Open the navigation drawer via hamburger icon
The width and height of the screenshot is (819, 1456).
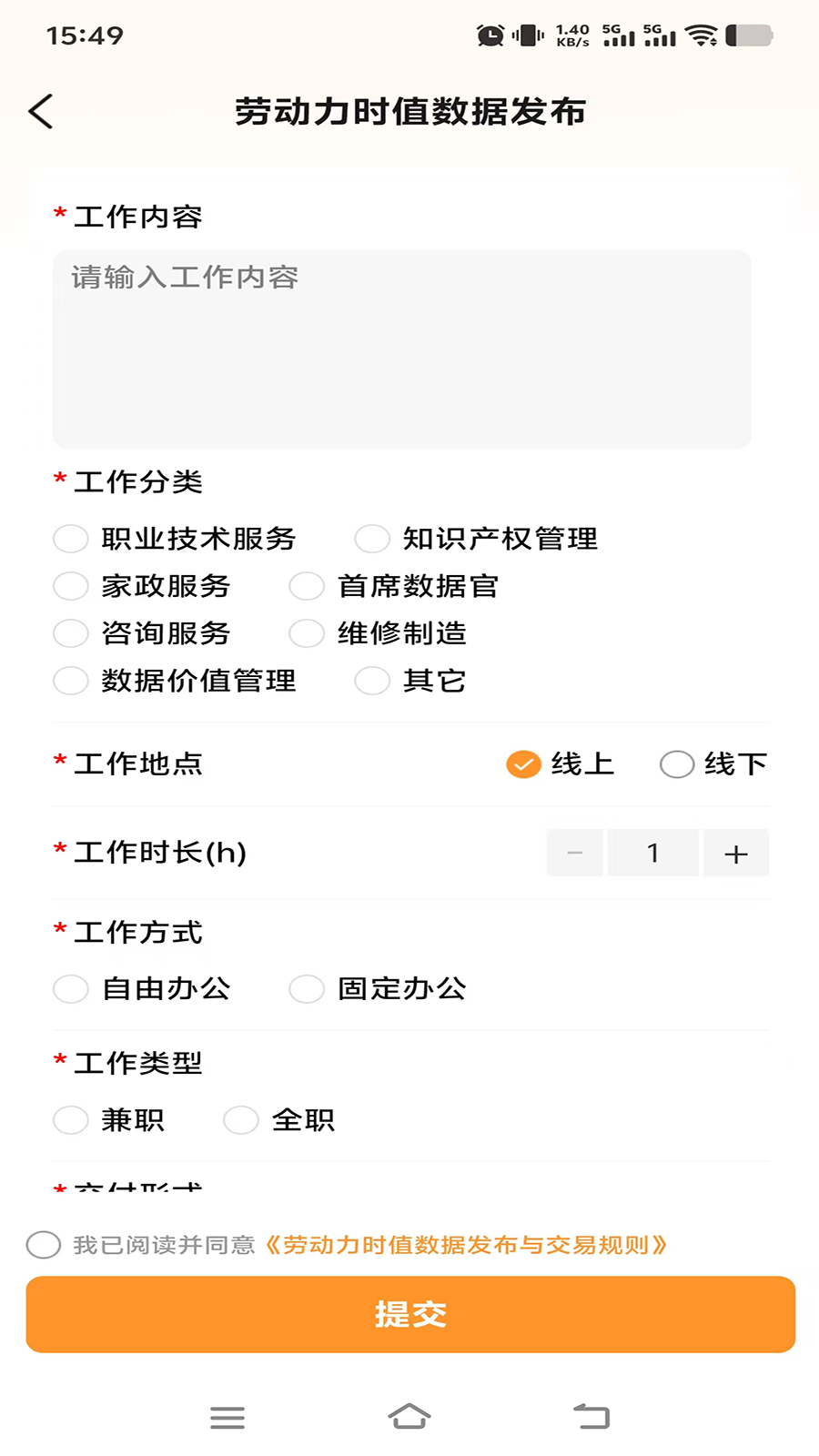tap(227, 1416)
